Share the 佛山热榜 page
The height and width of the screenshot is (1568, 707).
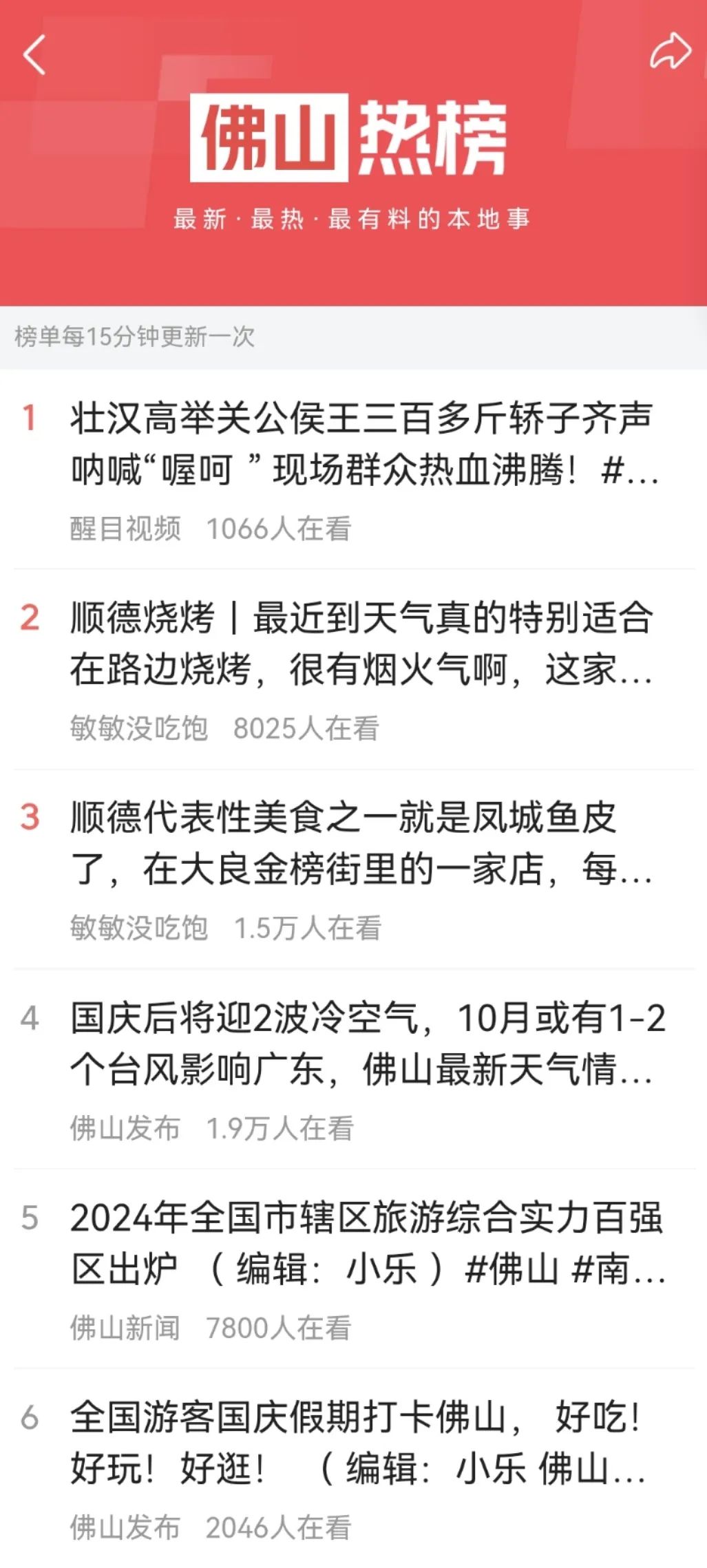tap(670, 52)
